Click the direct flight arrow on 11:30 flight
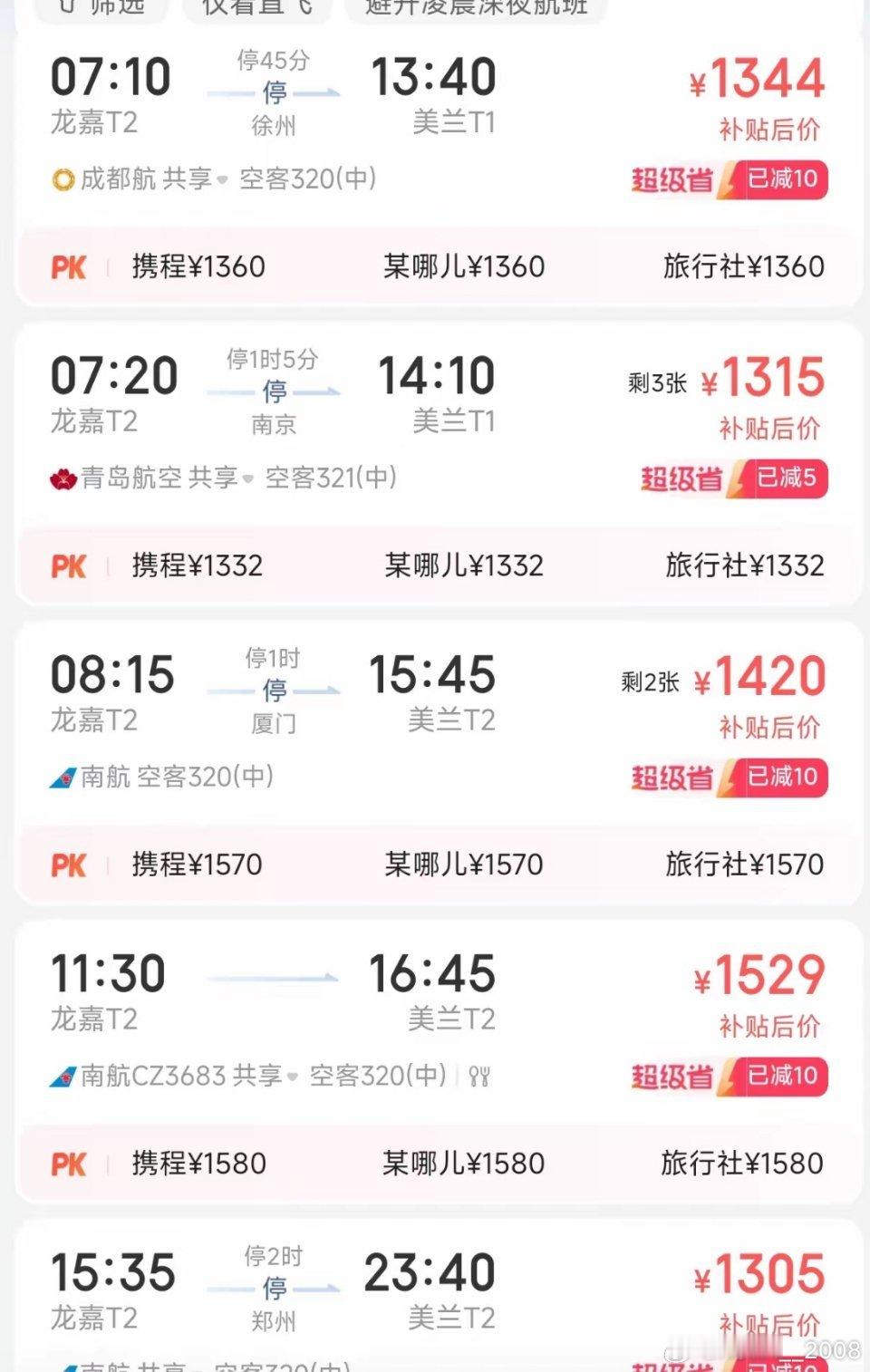Screen dimensions: 870x1372 point(270,974)
